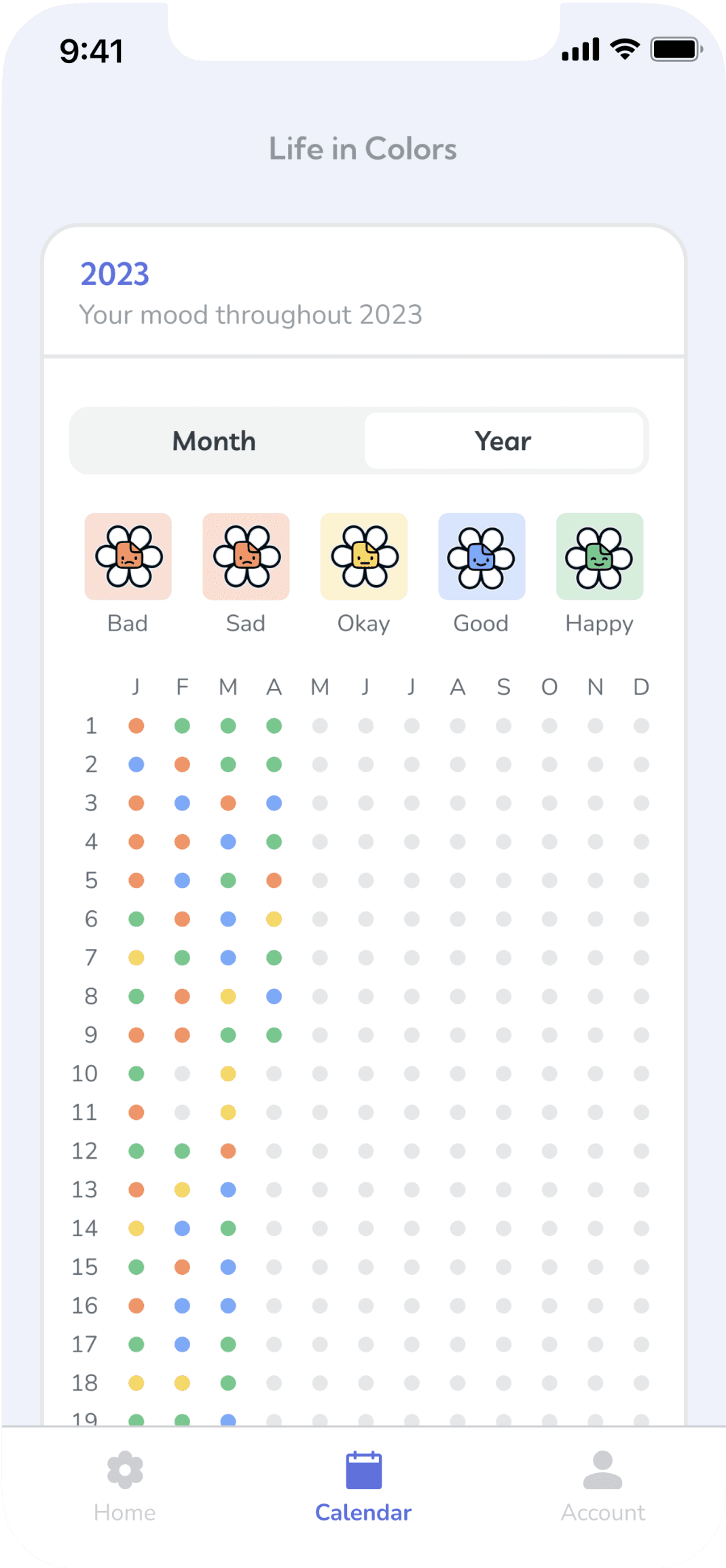Select the green mood dot for January 1
726x1568 pixels.
pyautogui.click(x=137, y=726)
